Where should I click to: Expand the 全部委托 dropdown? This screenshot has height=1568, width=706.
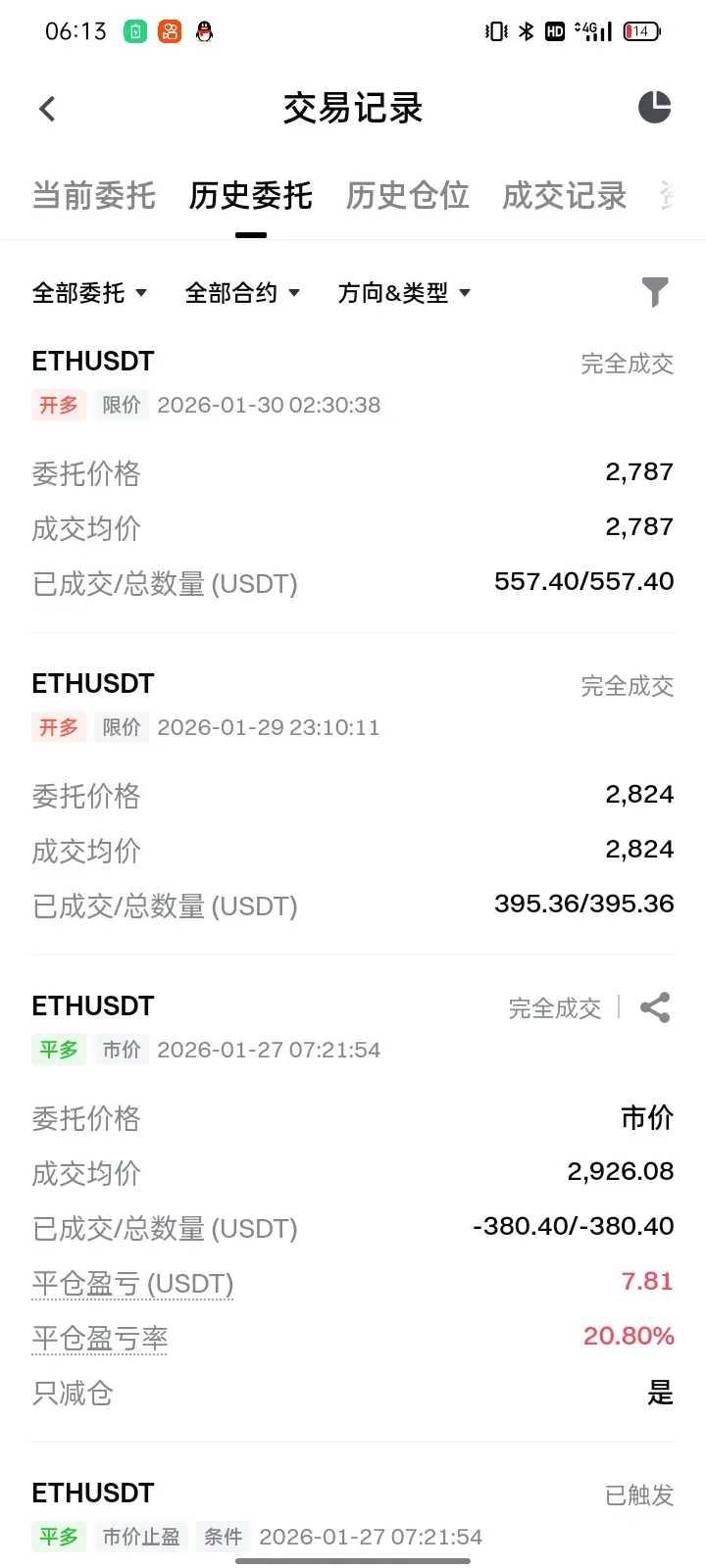[x=89, y=293]
